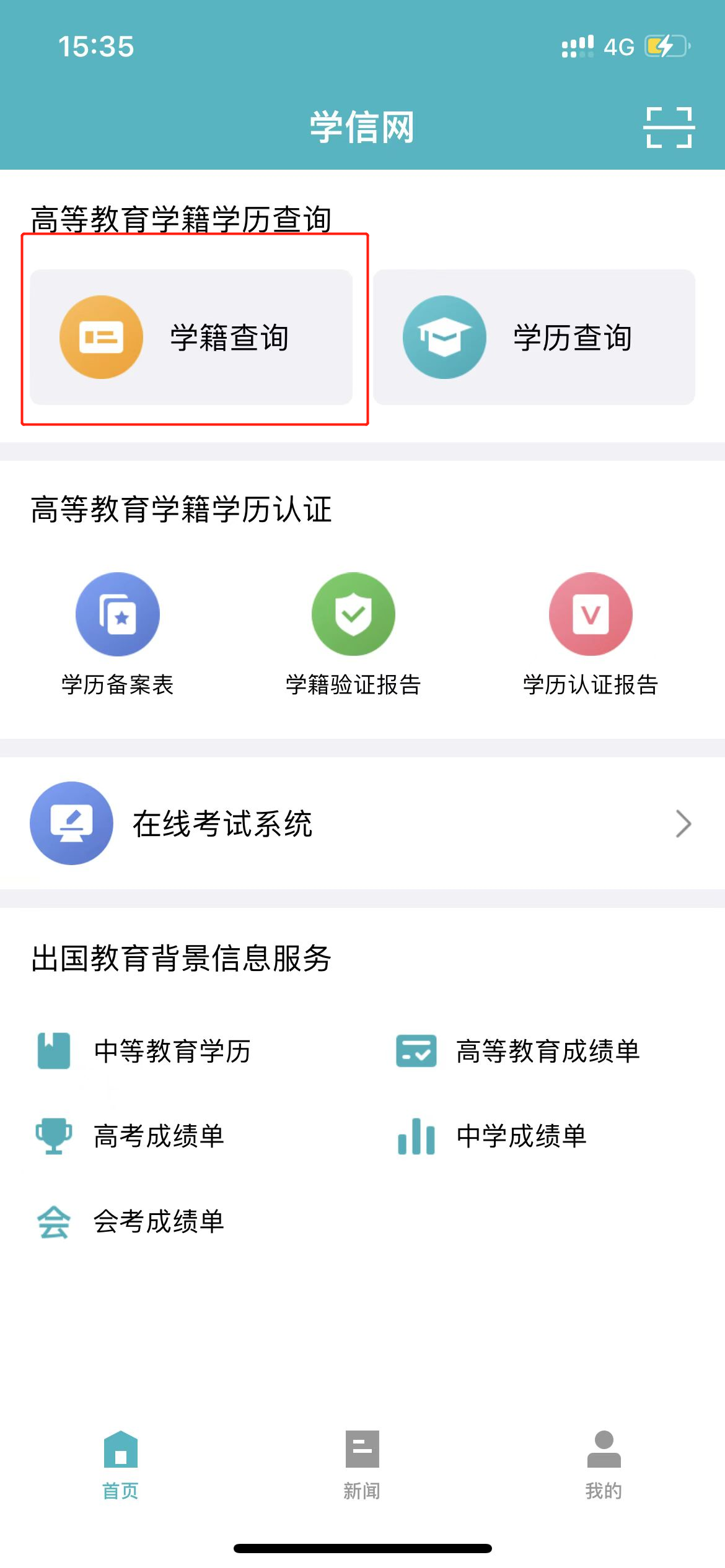Select 中学成绩单
Viewport: 725px width, 1568px height.
[493, 1136]
